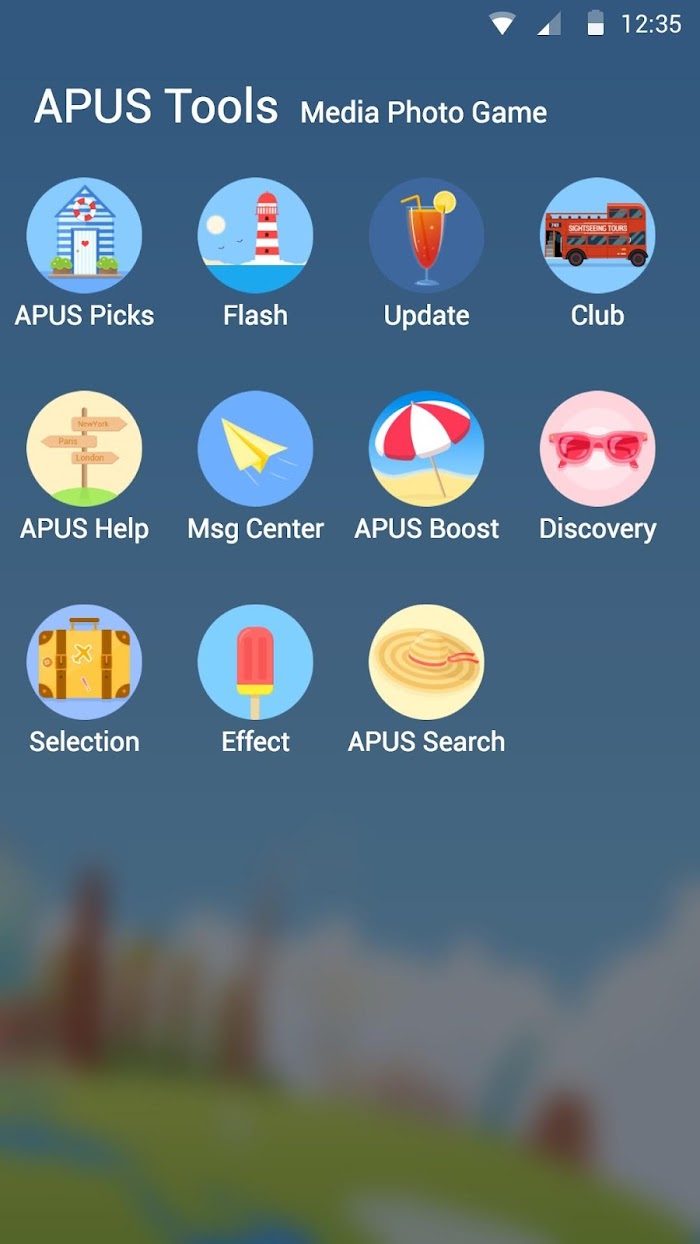This screenshot has width=700, height=1244.
Task: Open Msg Center
Action: tap(255, 449)
